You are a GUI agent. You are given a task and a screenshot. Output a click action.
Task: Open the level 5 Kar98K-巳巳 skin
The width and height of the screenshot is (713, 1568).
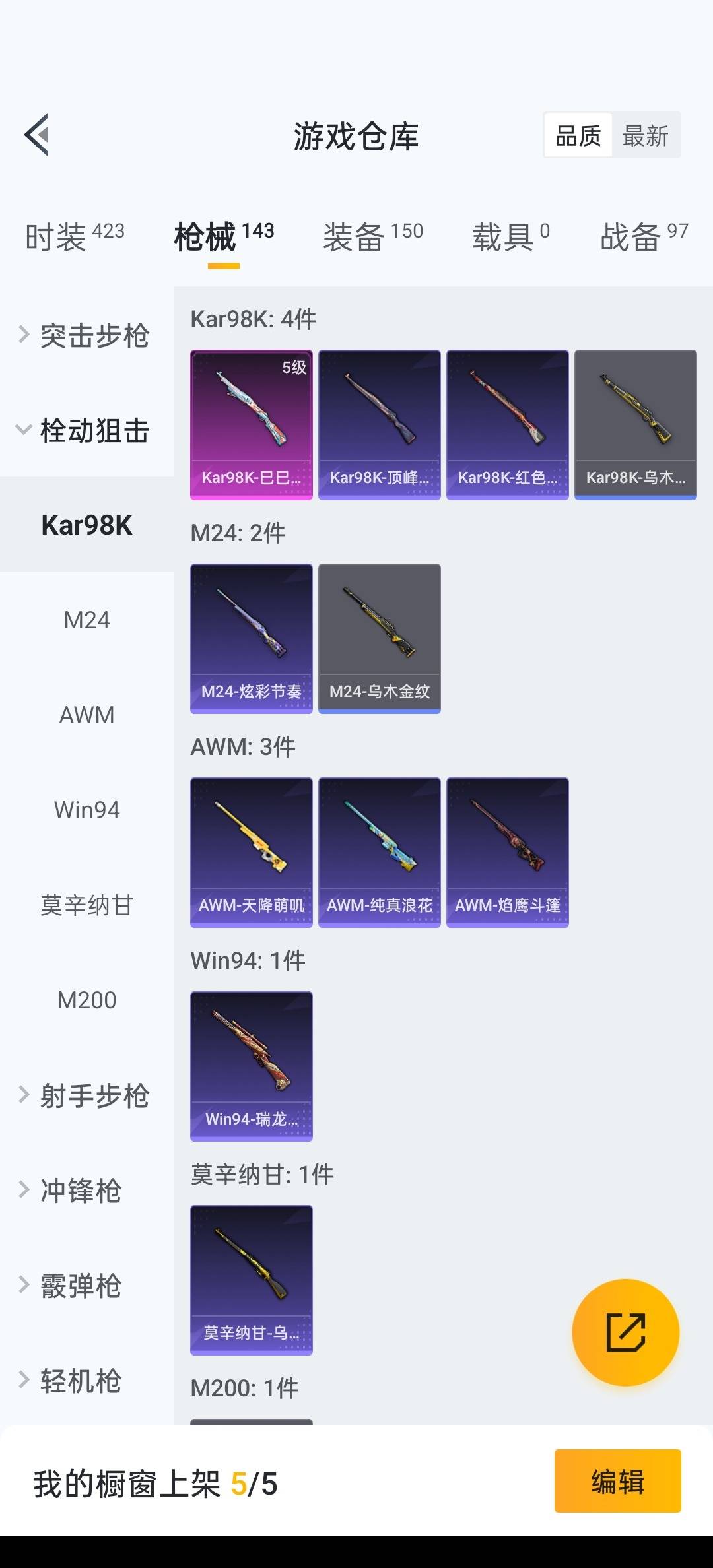tap(251, 424)
